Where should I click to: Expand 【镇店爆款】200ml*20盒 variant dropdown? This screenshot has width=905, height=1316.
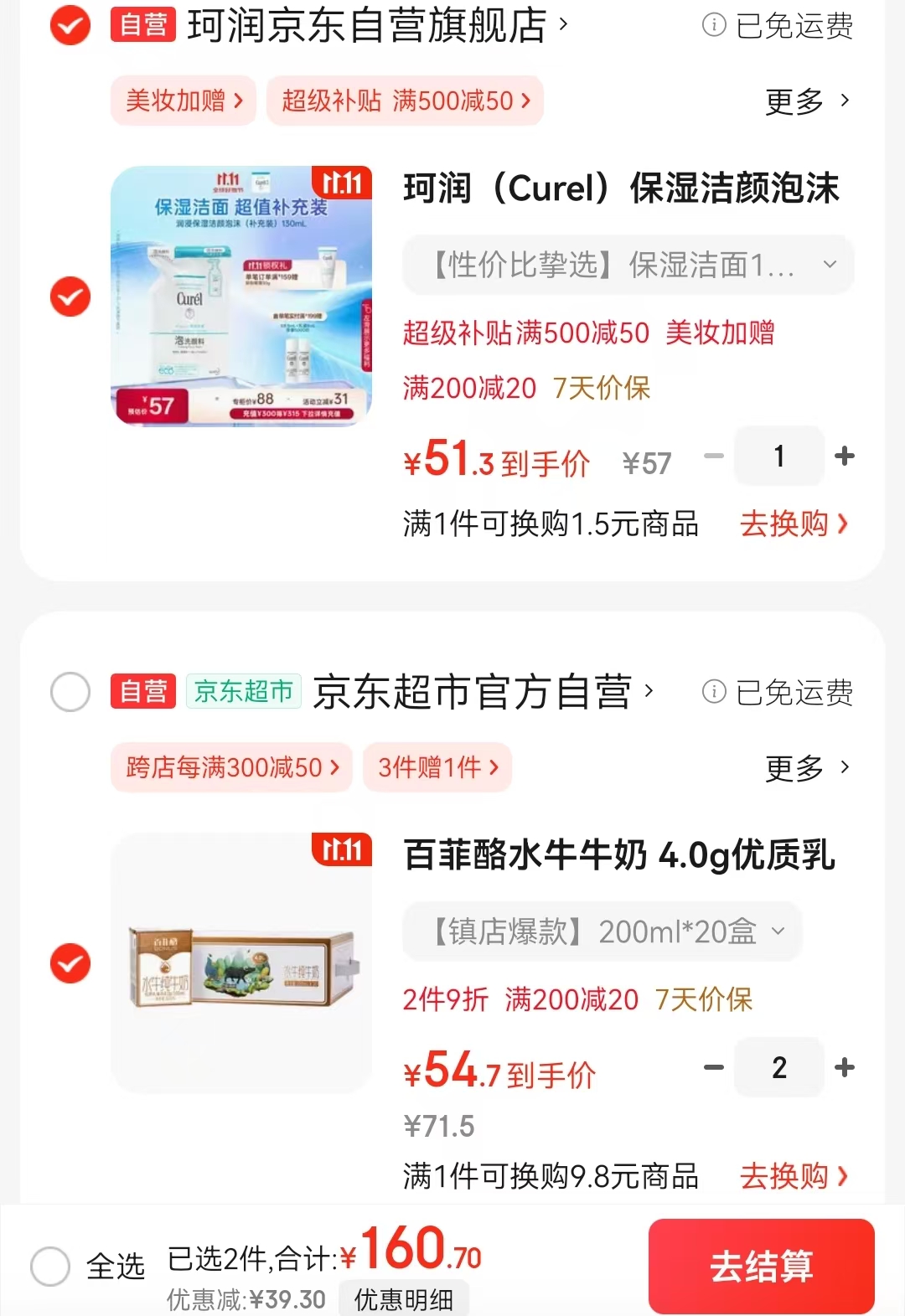click(603, 932)
